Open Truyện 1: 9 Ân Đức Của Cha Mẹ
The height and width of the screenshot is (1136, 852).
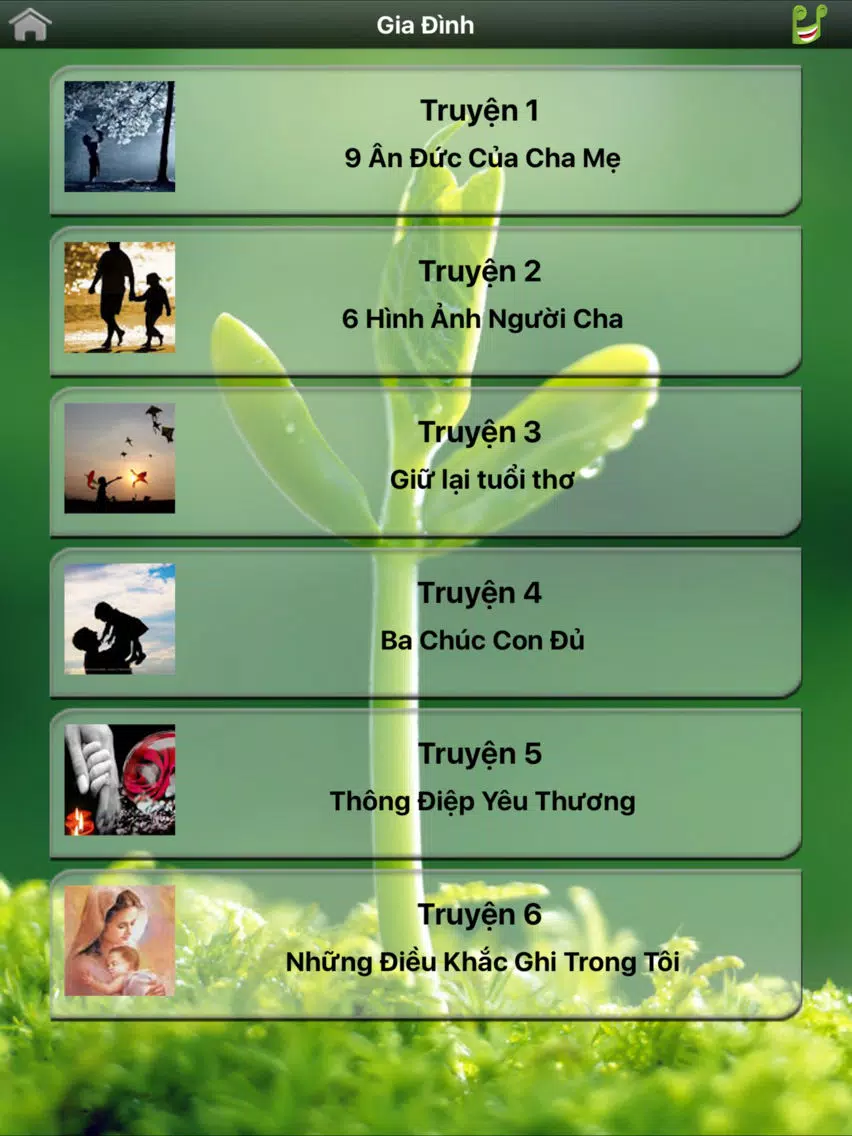425,141
